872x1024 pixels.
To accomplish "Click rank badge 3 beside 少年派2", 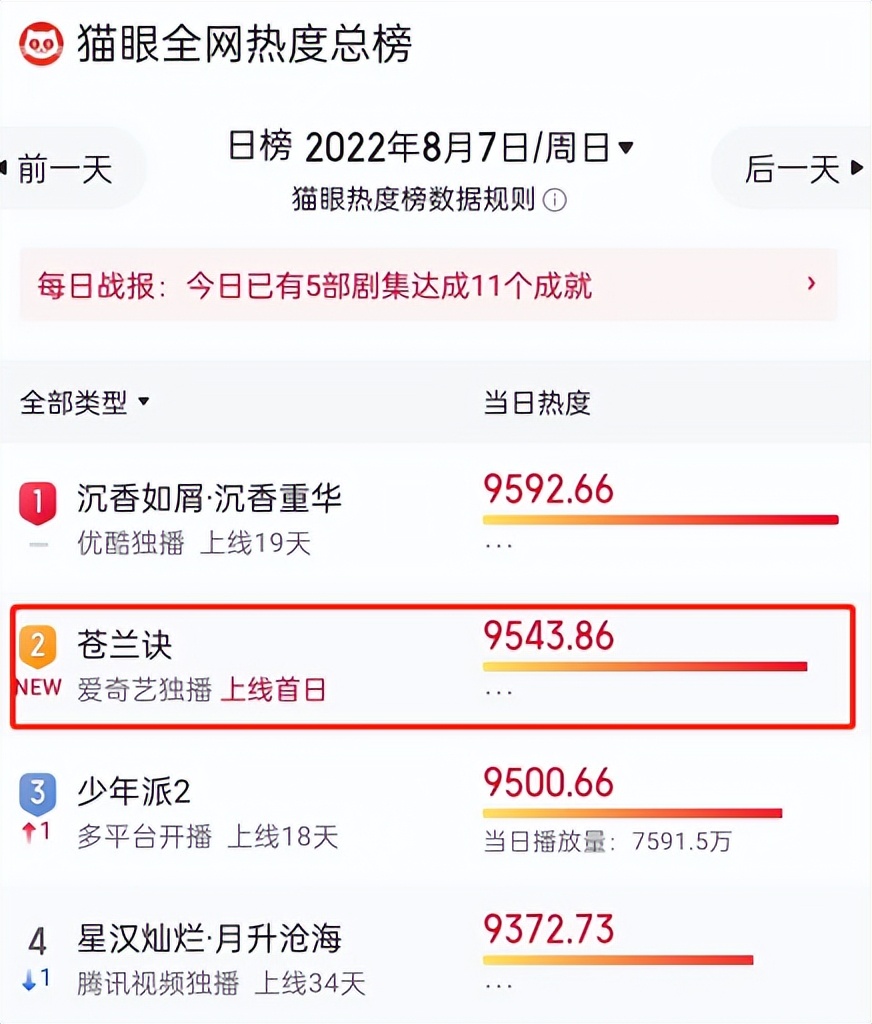I will click(38, 790).
